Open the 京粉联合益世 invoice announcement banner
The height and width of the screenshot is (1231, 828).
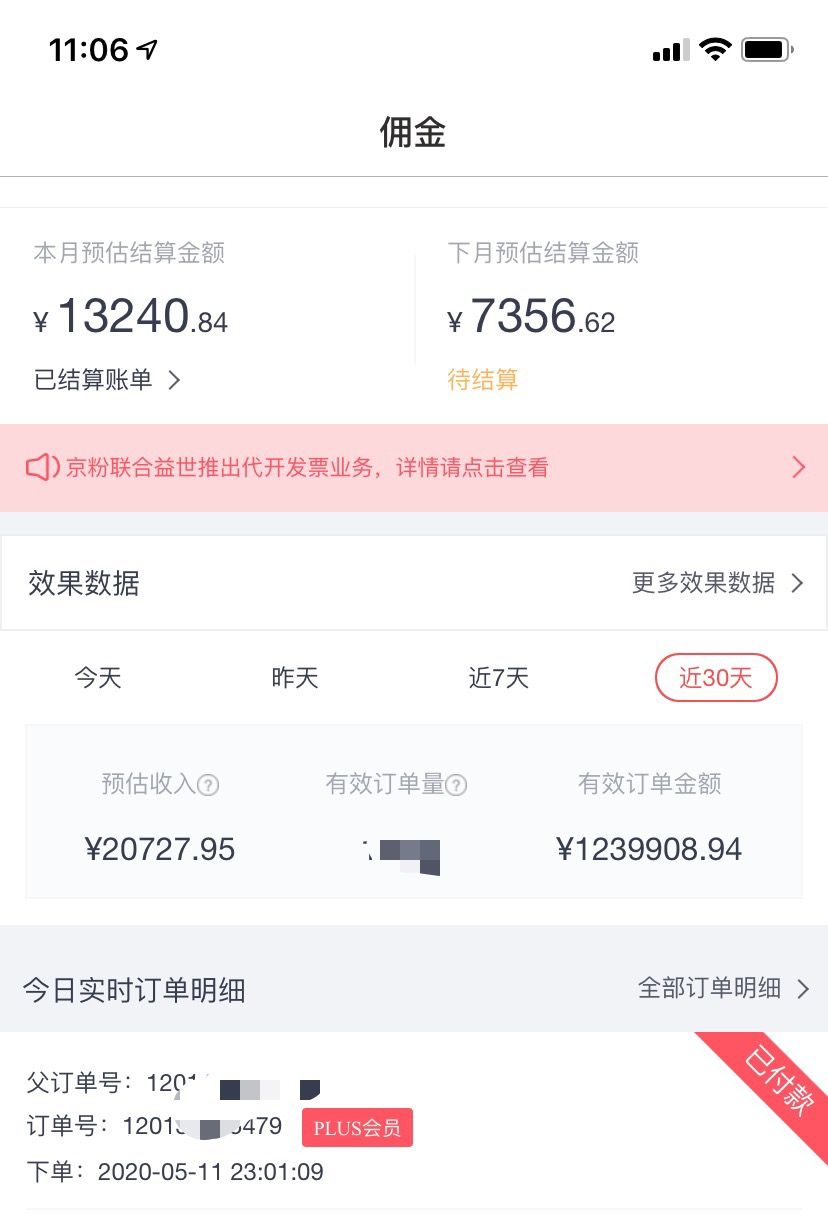click(x=414, y=467)
